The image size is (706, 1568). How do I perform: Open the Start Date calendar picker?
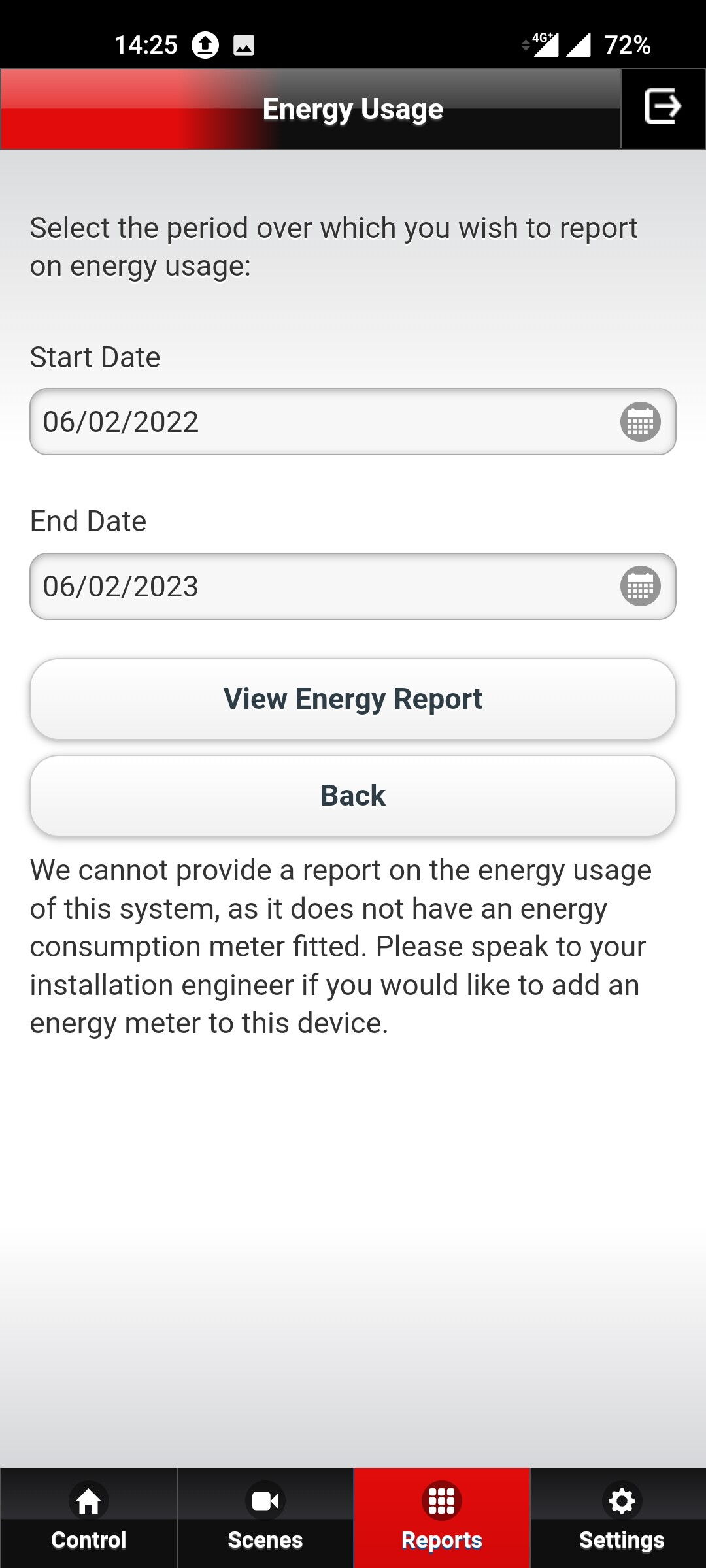[640, 422]
